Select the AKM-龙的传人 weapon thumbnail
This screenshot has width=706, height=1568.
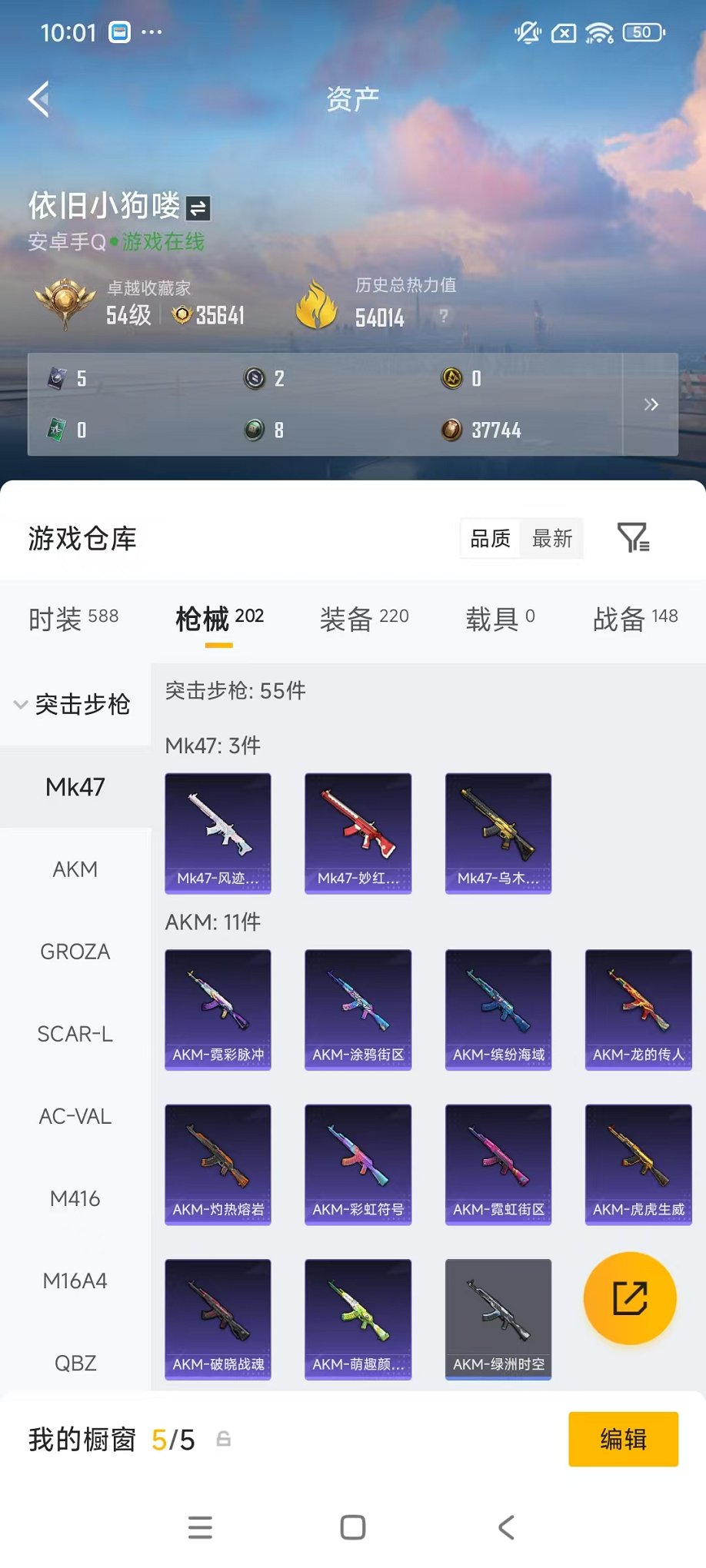(x=638, y=1010)
